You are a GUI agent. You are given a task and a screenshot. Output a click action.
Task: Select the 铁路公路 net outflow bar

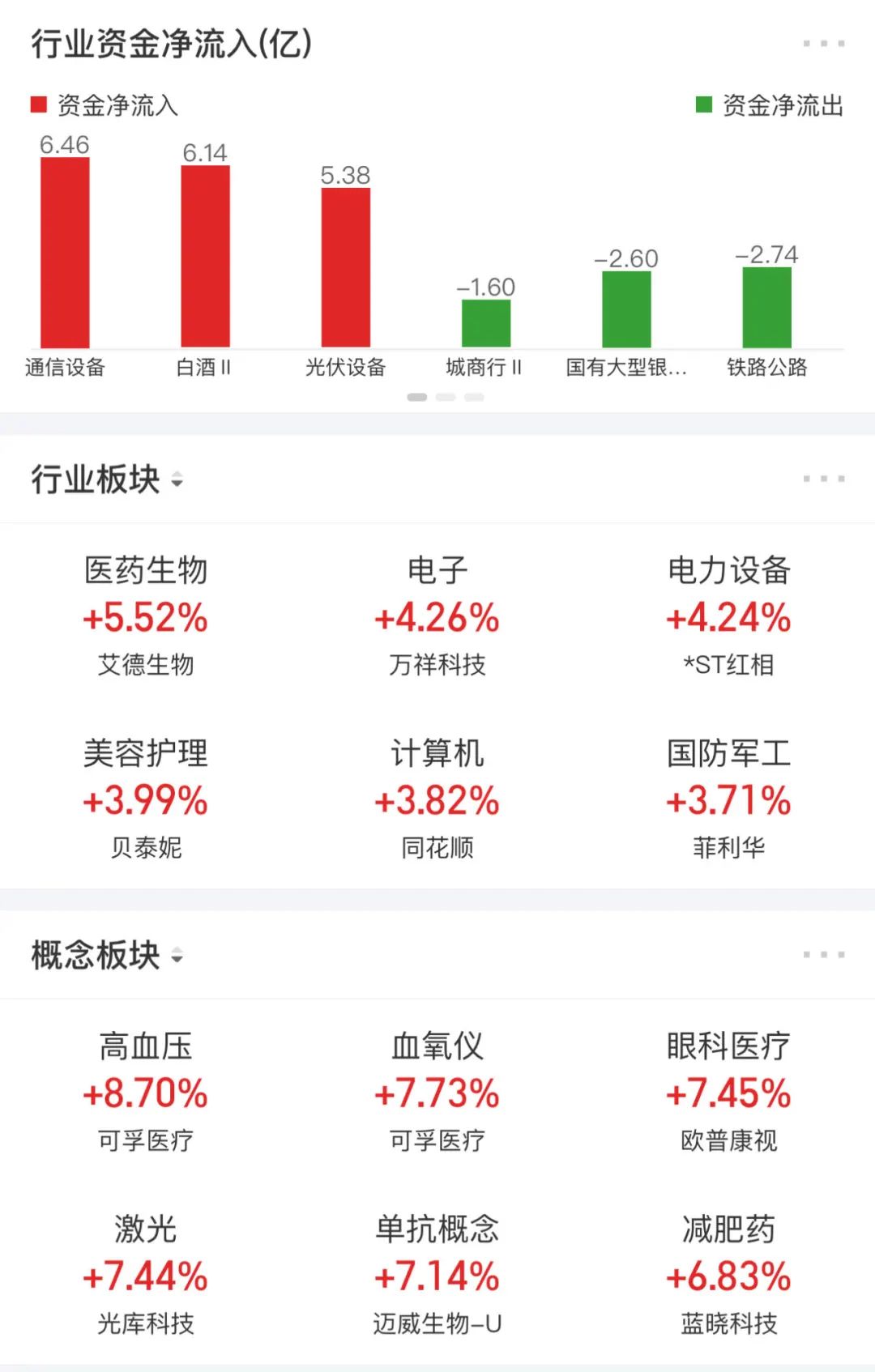coord(766,308)
